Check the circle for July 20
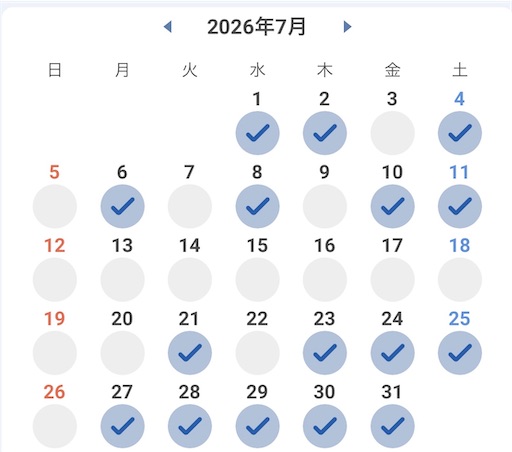This screenshot has height=452, width=512. (x=122, y=353)
